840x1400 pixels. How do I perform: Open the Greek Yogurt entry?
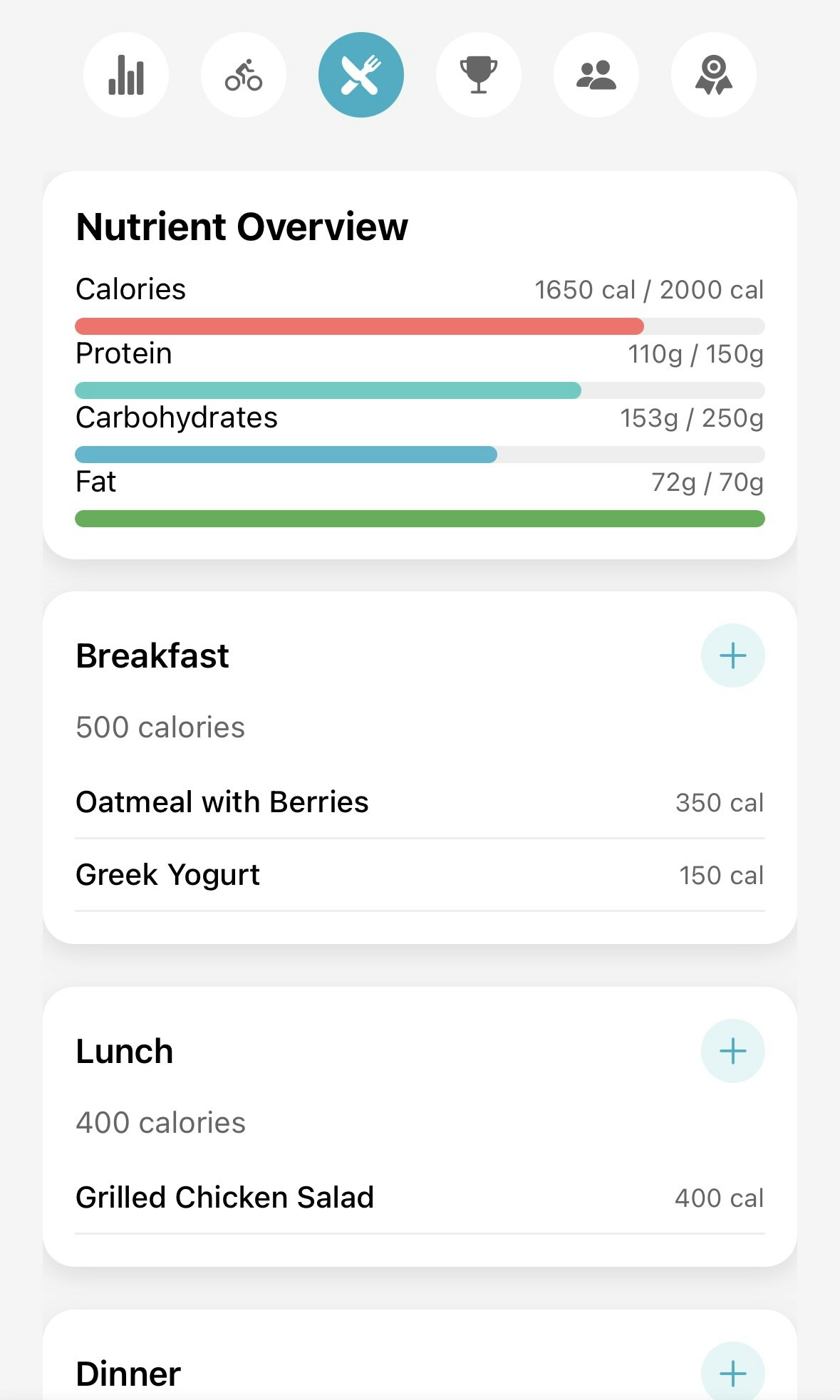420,875
